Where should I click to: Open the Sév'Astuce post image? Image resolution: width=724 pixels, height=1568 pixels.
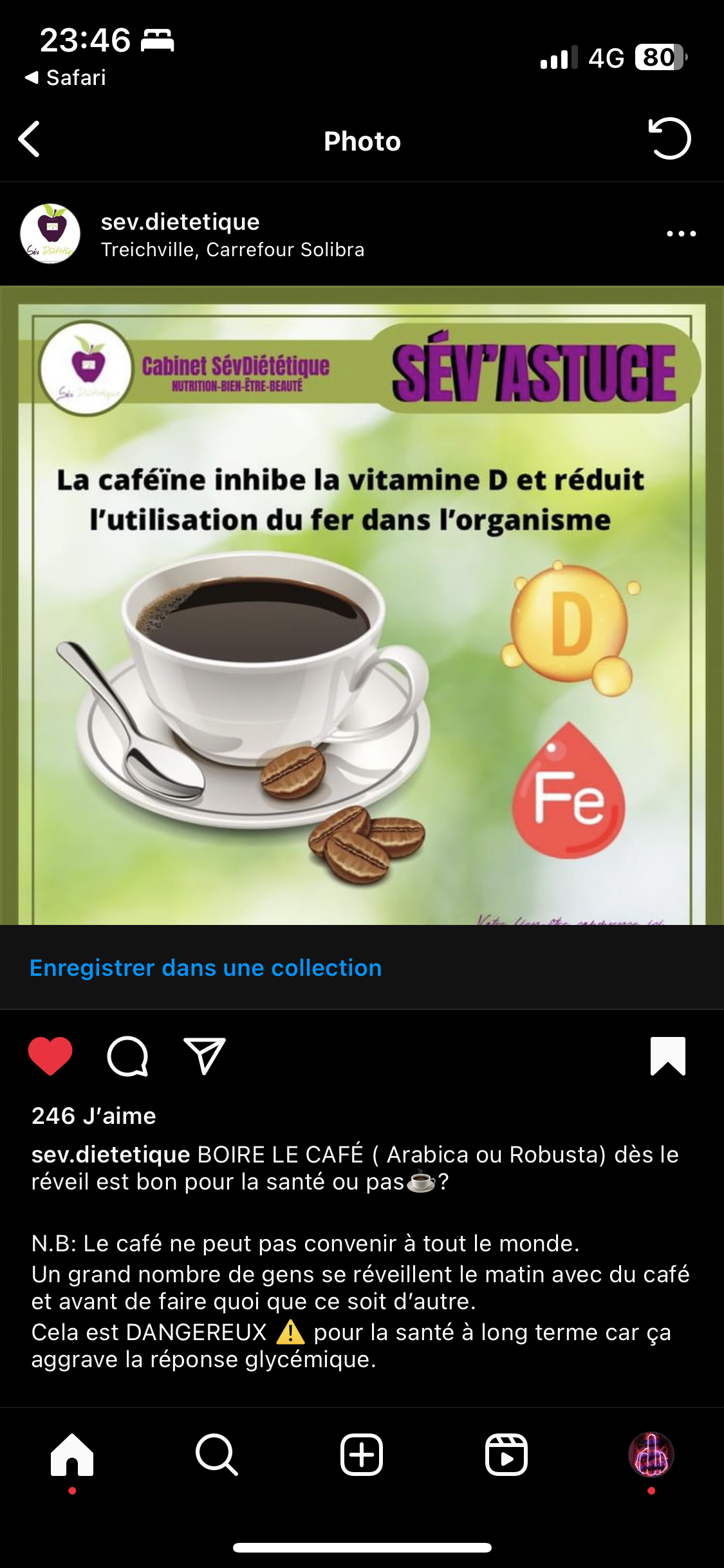[x=362, y=605]
